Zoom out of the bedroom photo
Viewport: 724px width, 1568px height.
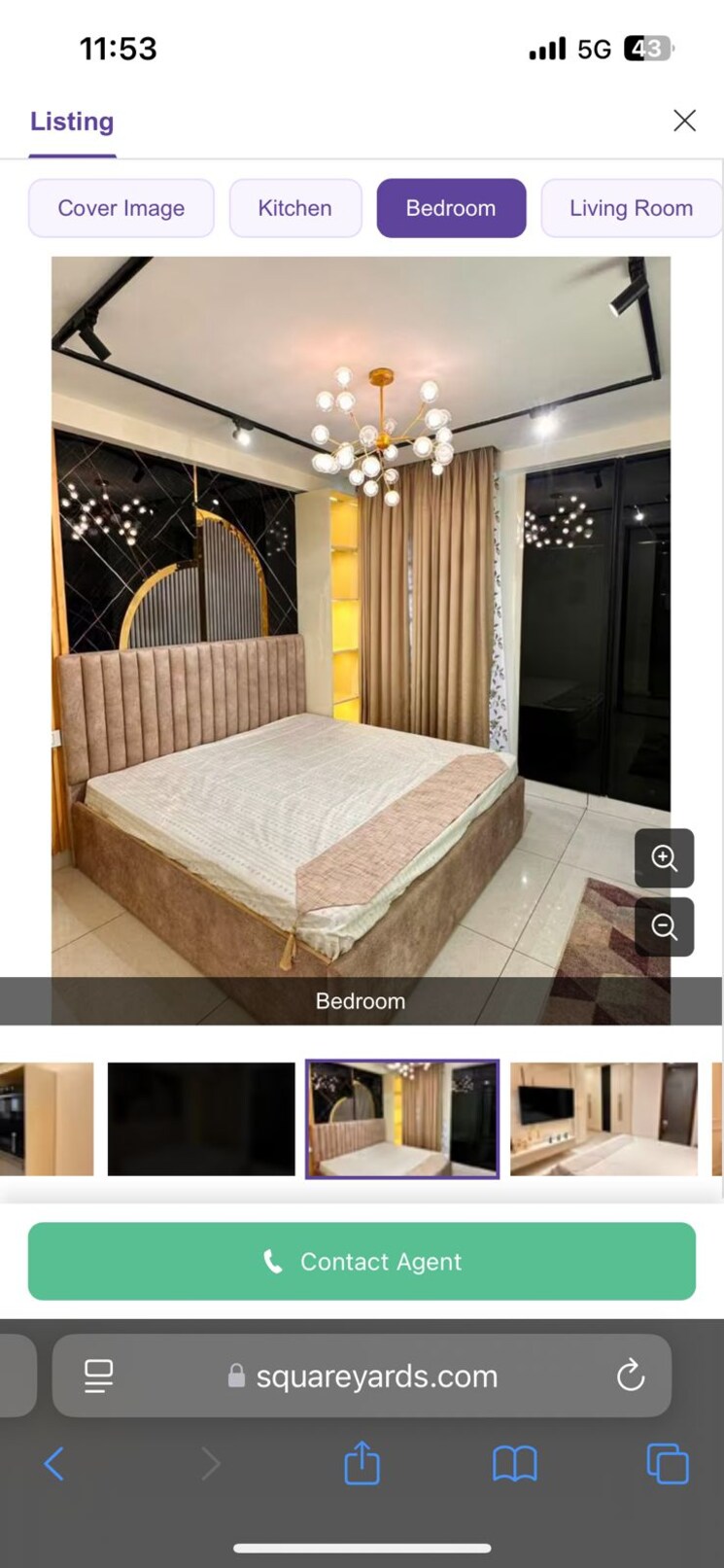664,926
